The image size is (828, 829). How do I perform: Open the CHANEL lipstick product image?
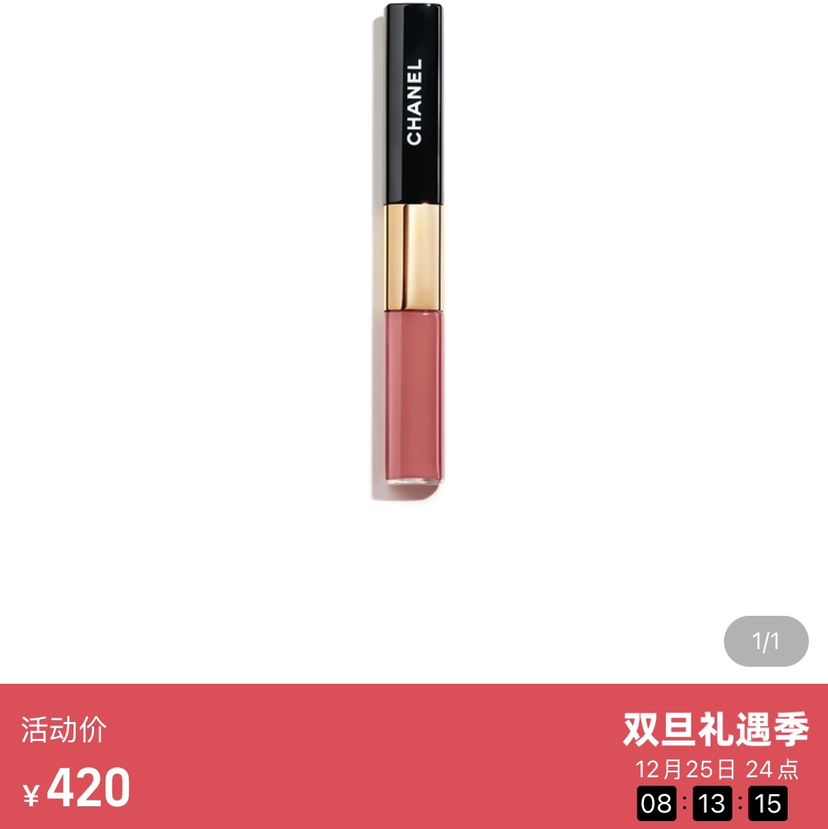click(x=414, y=250)
